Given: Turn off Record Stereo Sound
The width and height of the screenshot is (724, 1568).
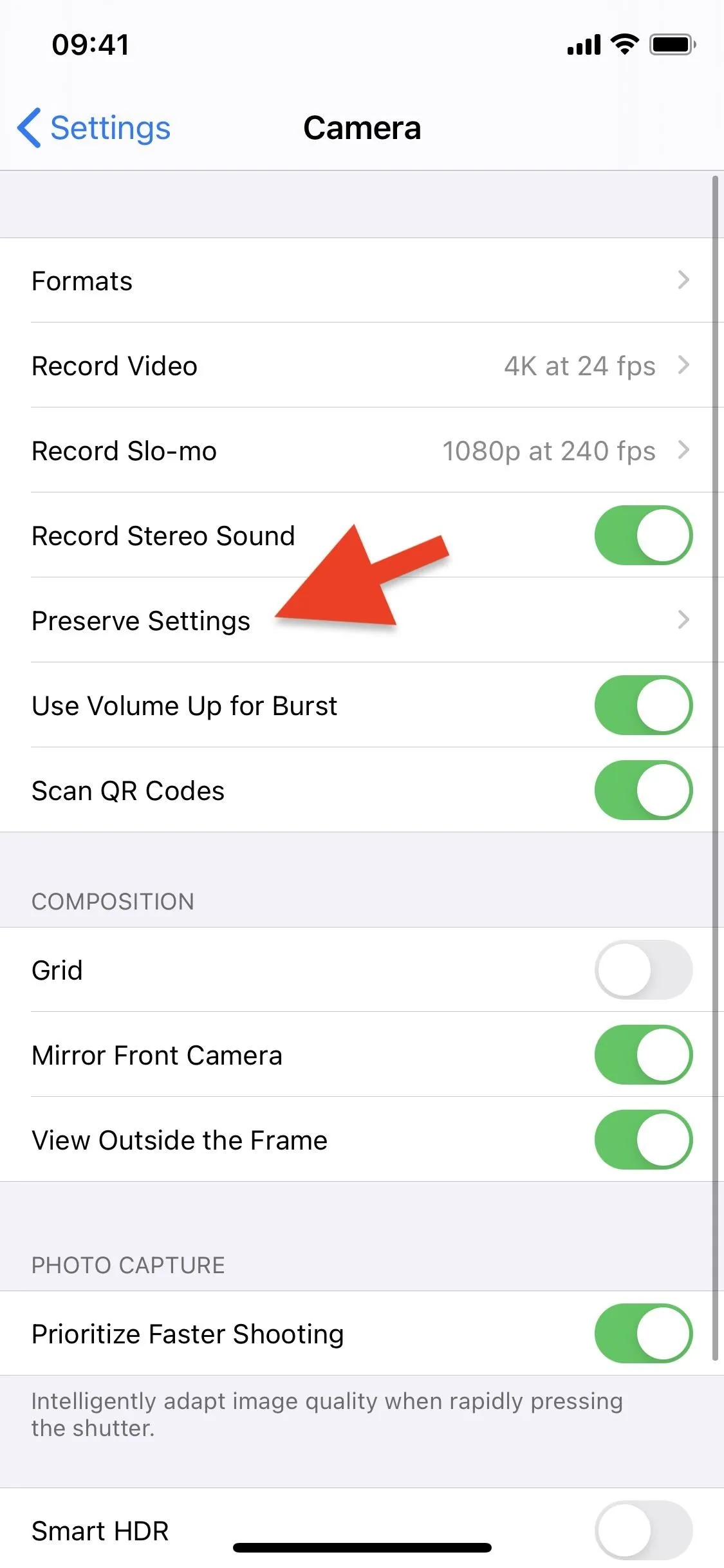Looking at the screenshot, I should point(644,536).
